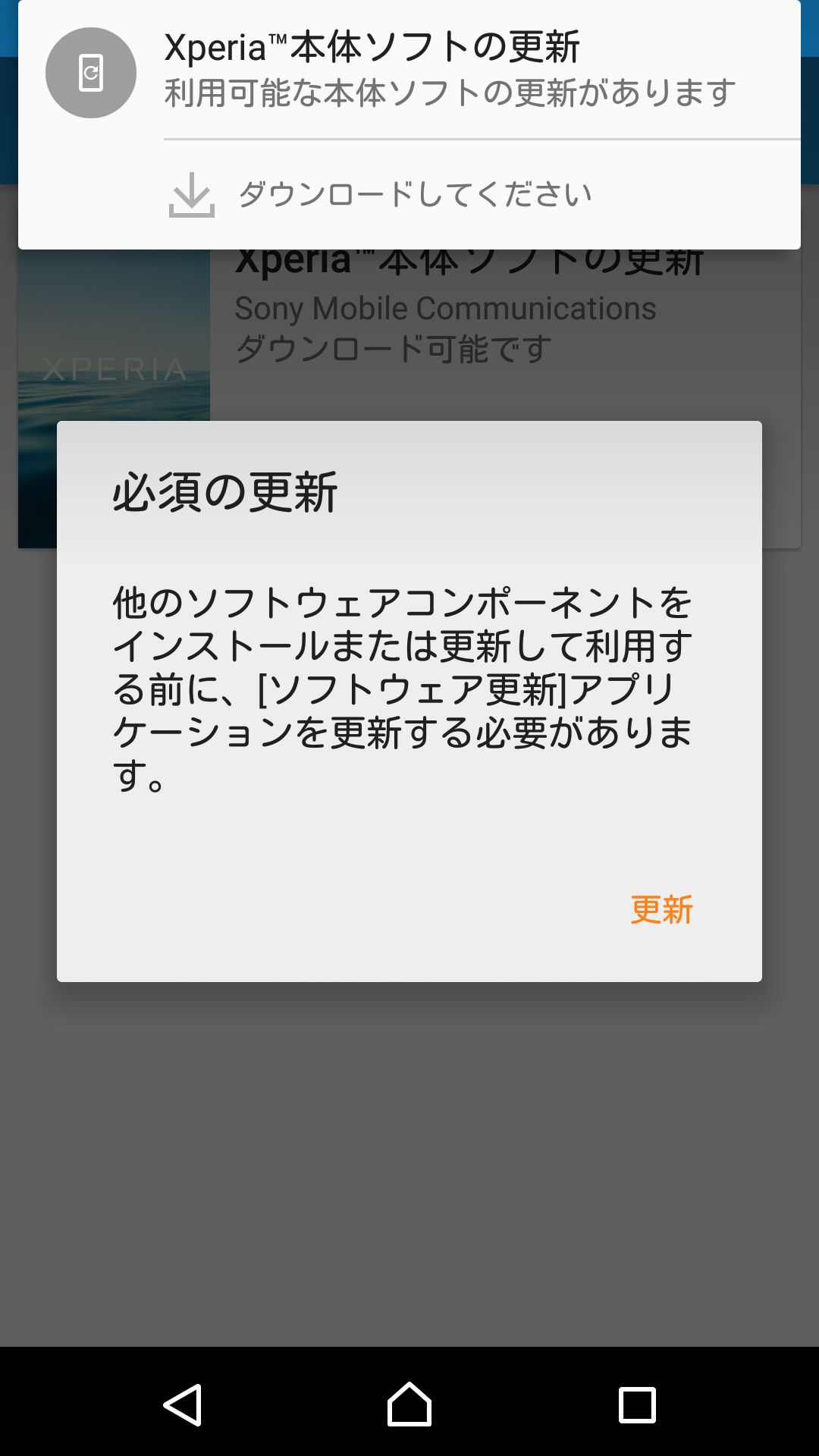Open the Xperia本体ソフトの更新 heads-up notification
Image resolution: width=819 pixels, height=1456 pixels.
coord(409,71)
